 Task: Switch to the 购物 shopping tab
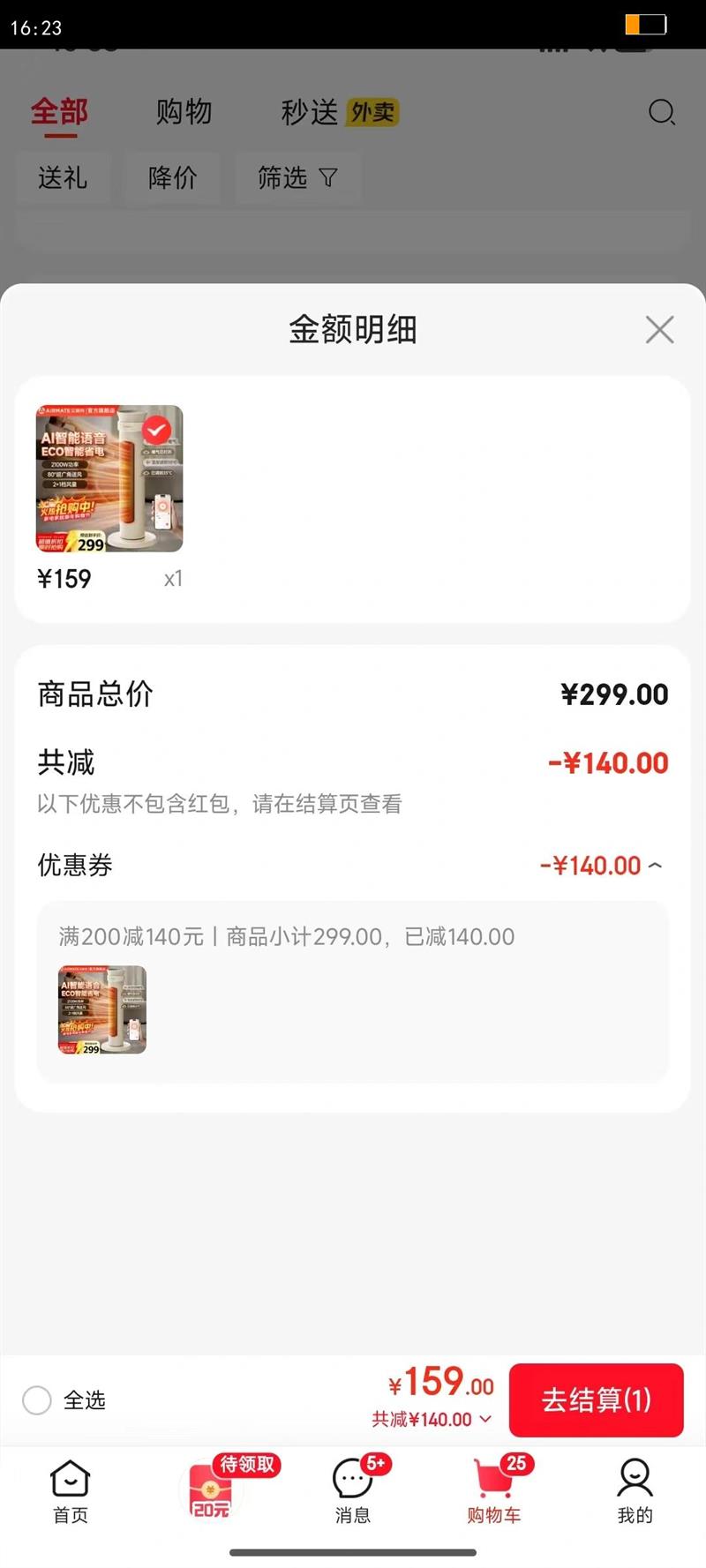tap(184, 111)
